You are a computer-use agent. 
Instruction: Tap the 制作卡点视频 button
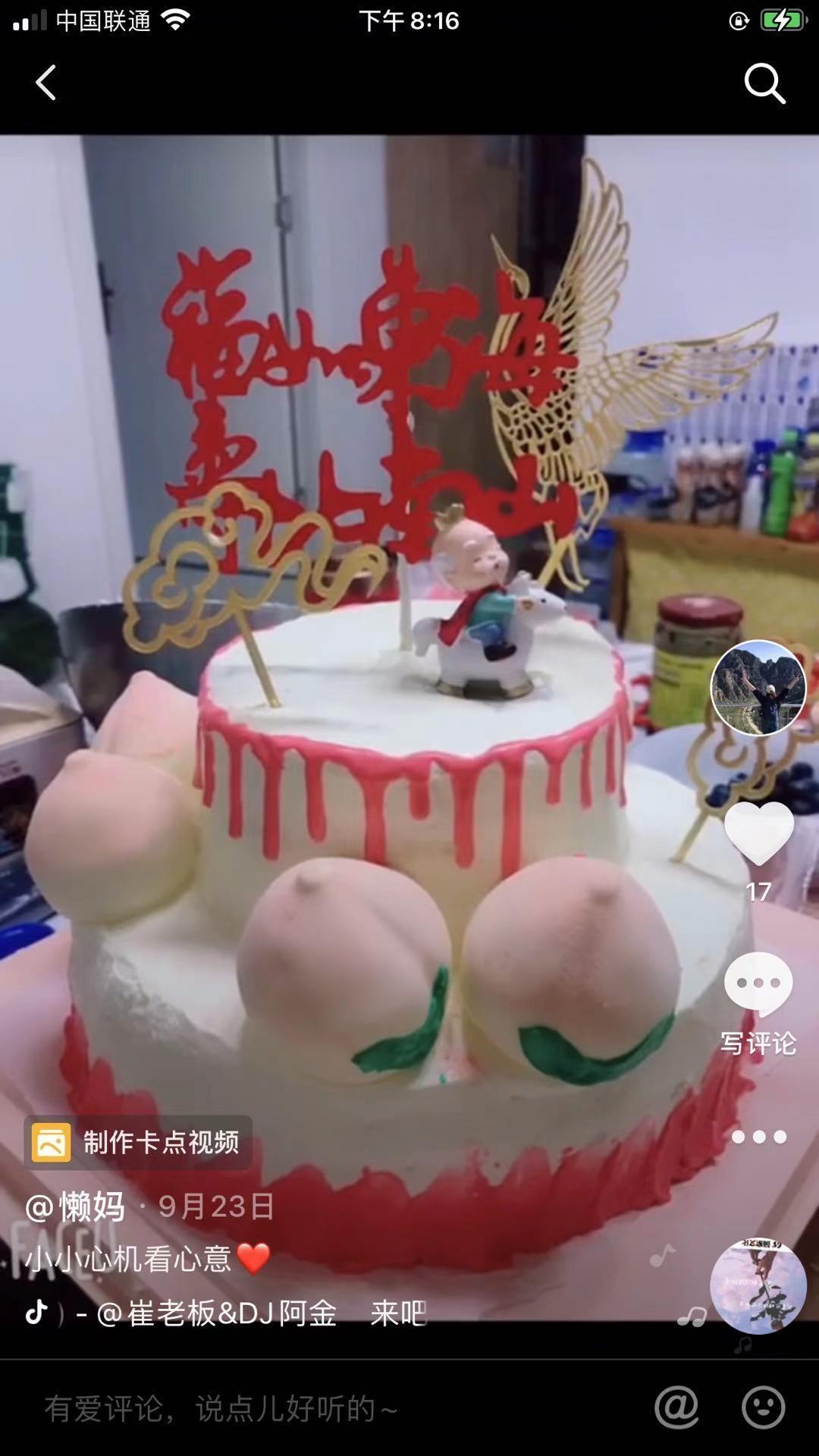(138, 1142)
